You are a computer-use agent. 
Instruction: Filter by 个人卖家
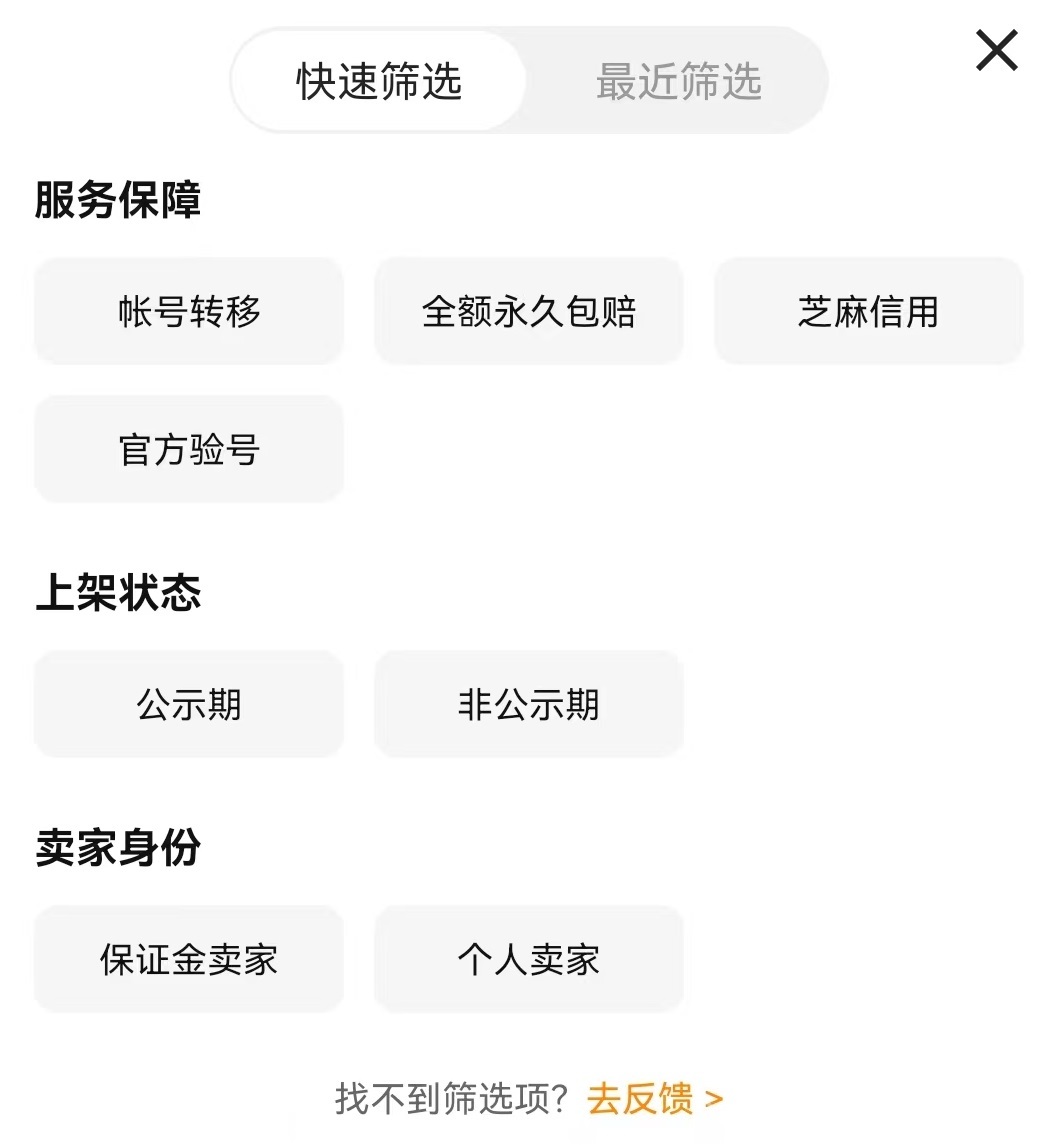pos(529,959)
